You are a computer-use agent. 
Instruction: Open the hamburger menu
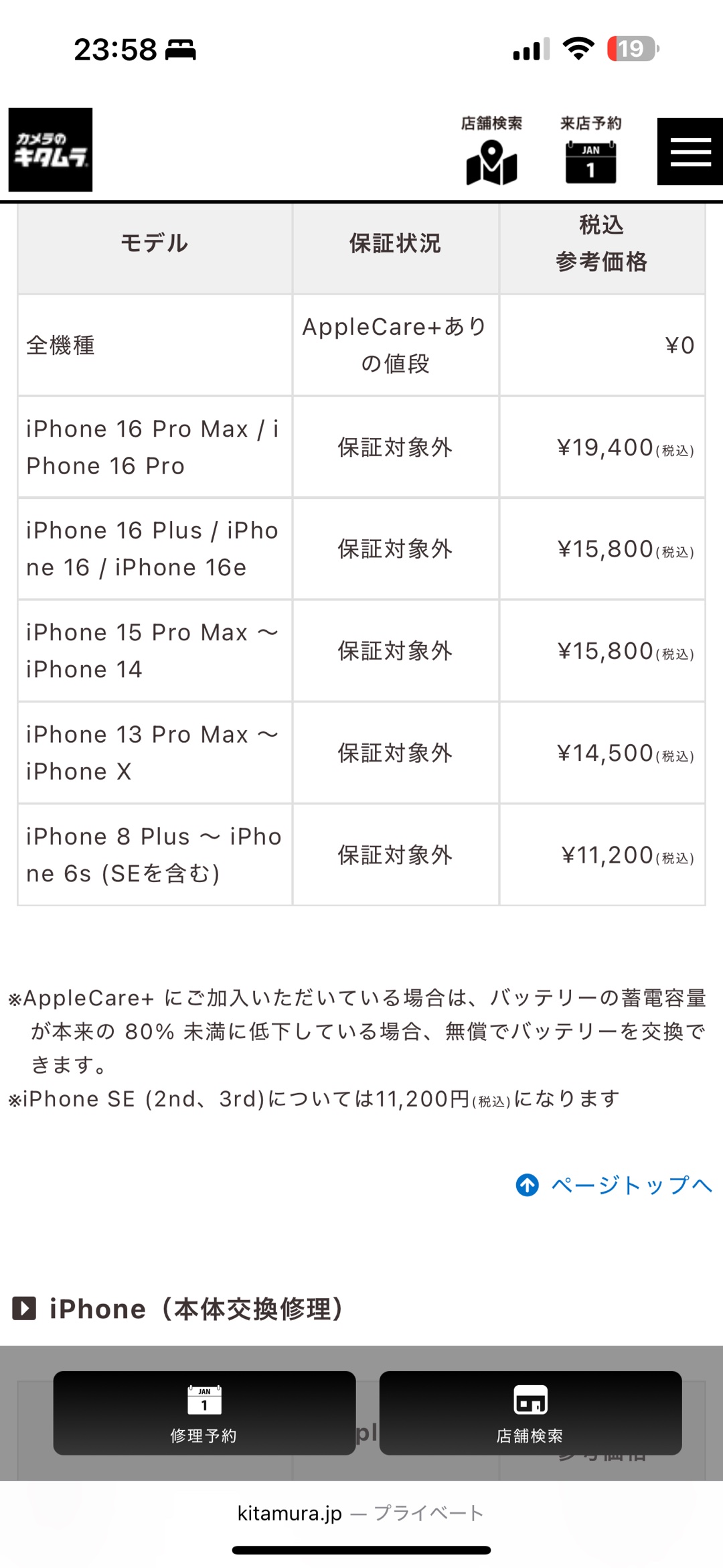click(690, 151)
